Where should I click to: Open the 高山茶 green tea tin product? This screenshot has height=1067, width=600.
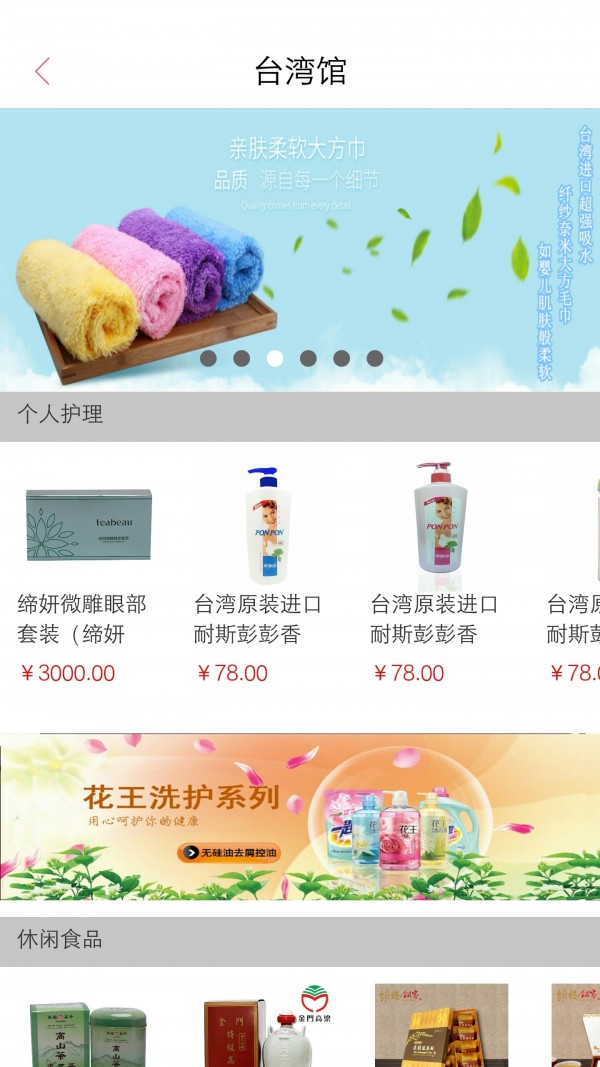tap(88, 1028)
